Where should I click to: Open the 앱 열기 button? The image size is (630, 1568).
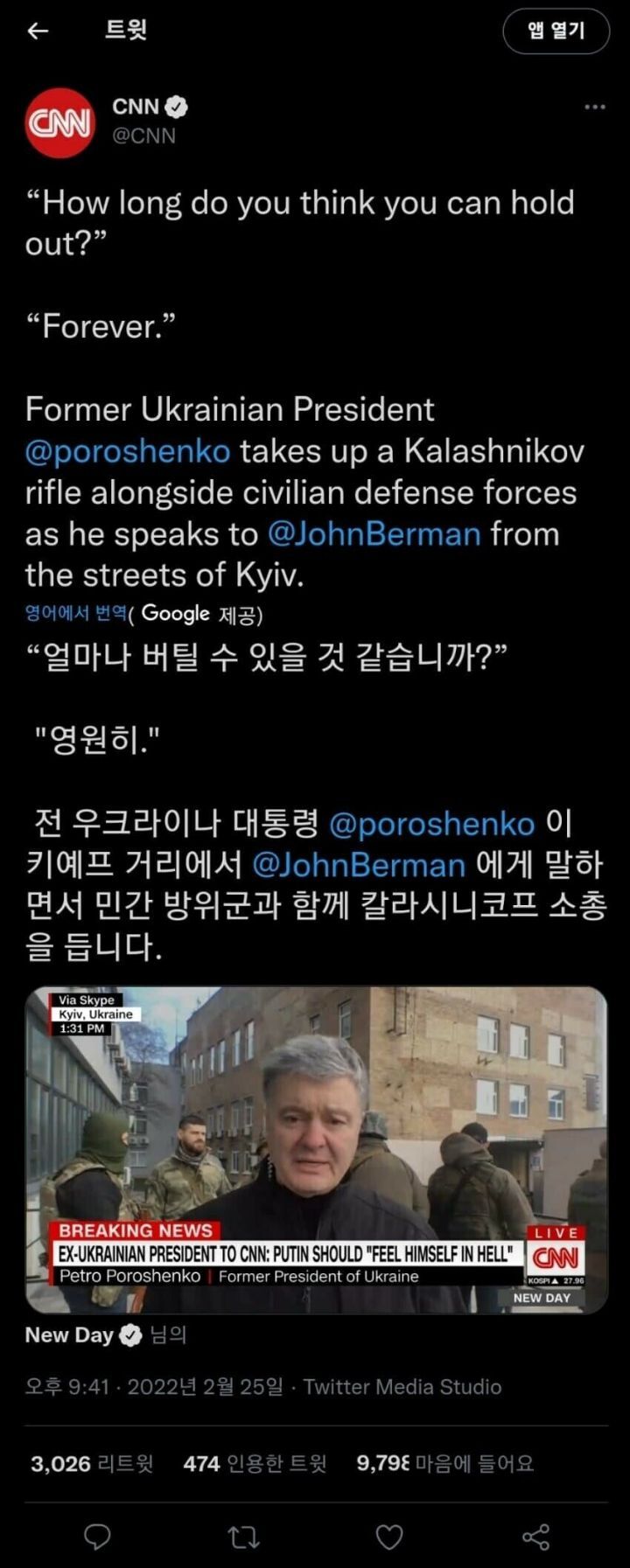(x=555, y=31)
